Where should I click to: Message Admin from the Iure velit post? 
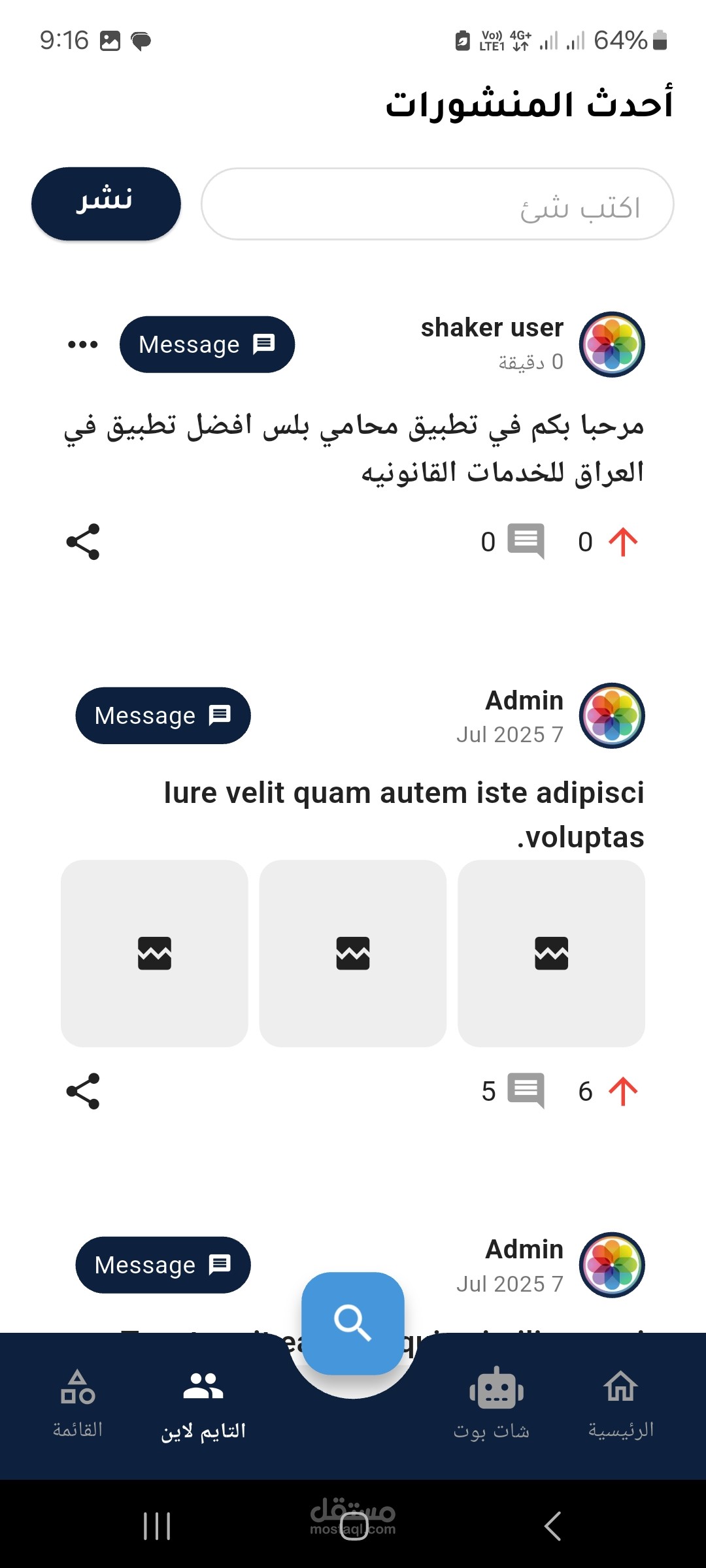click(163, 715)
